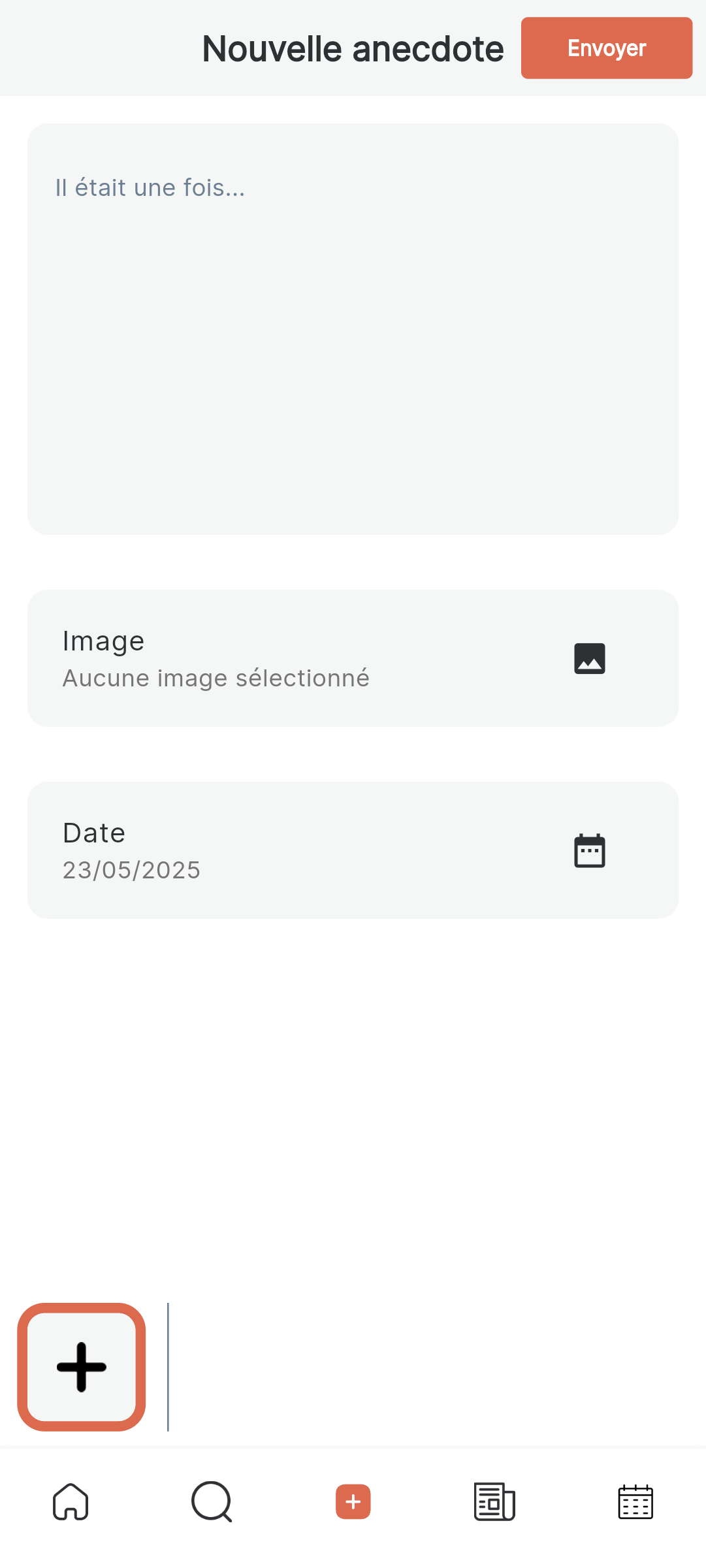This screenshot has height=1568, width=706.
Task: Tap the large plus add button
Action: [82, 1367]
